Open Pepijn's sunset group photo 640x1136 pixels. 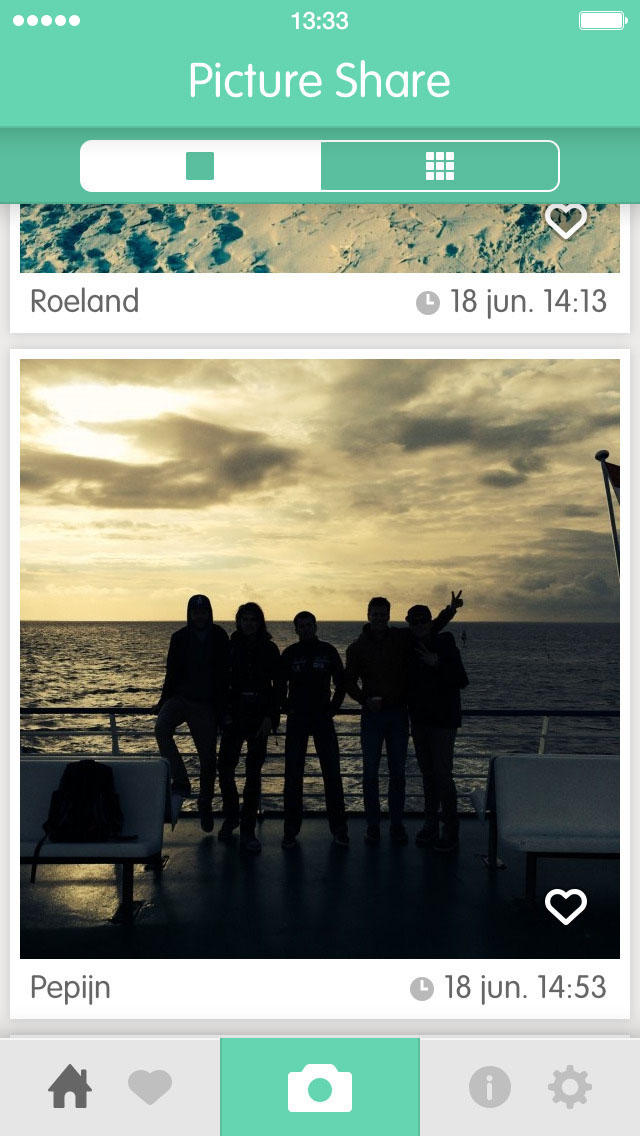click(x=320, y=659)
